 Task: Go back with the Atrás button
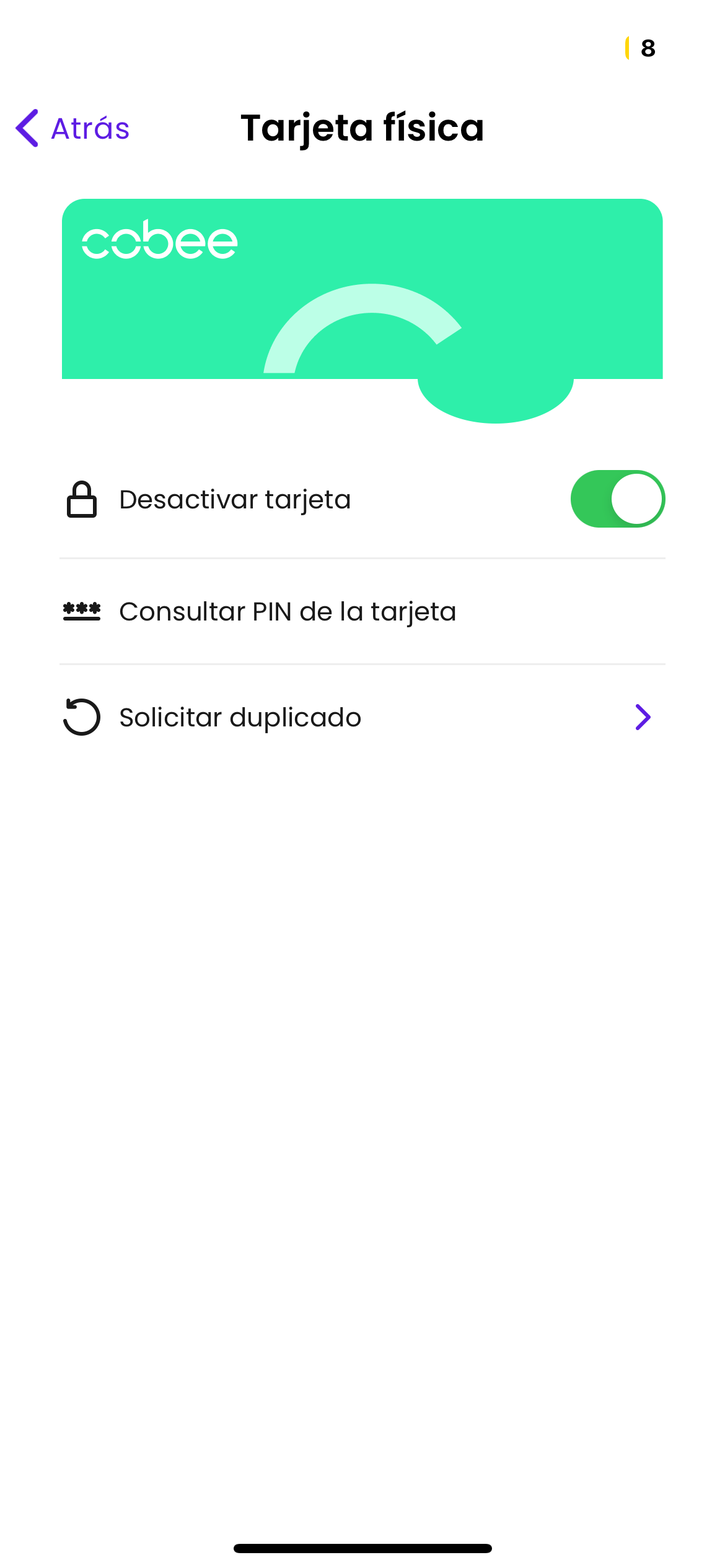tap(72, 128)
